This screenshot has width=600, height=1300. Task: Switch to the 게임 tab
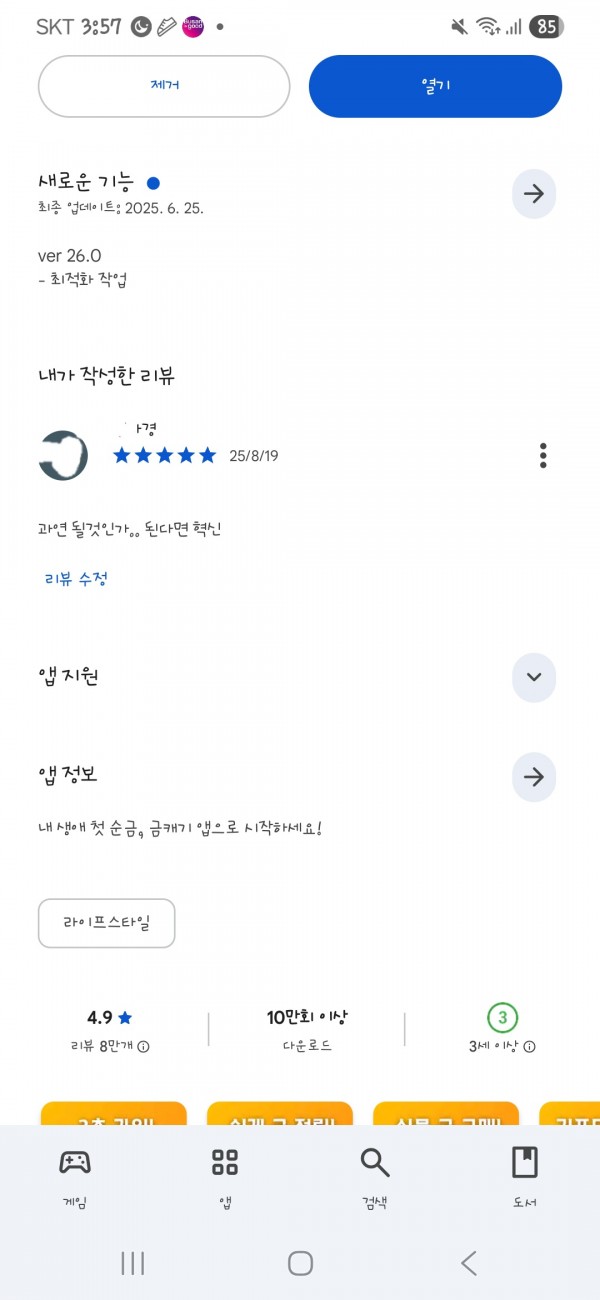tap(75, 1177)
